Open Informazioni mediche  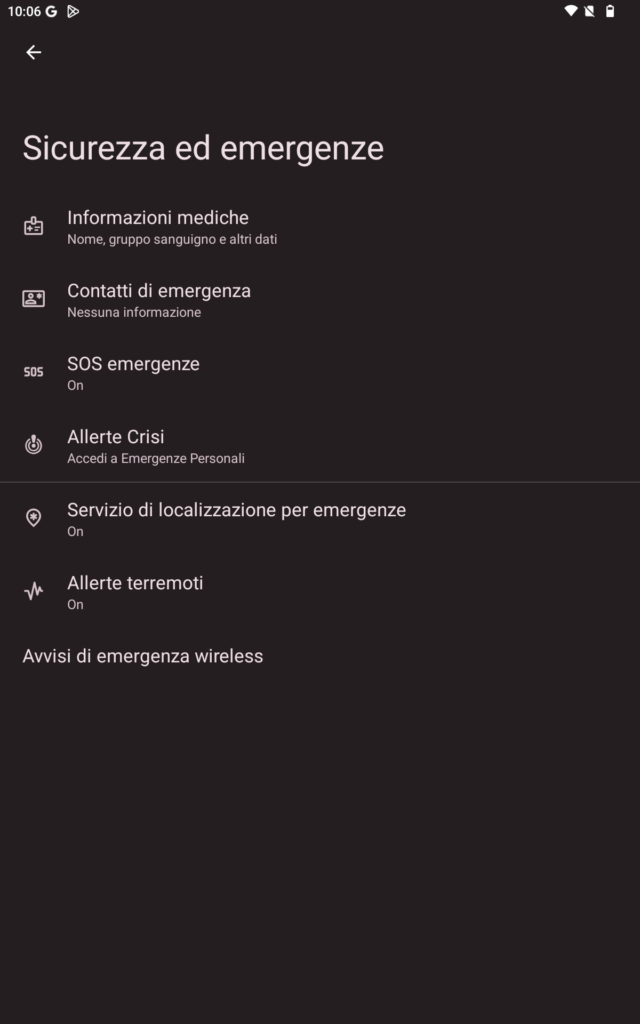tap(320, 227)
